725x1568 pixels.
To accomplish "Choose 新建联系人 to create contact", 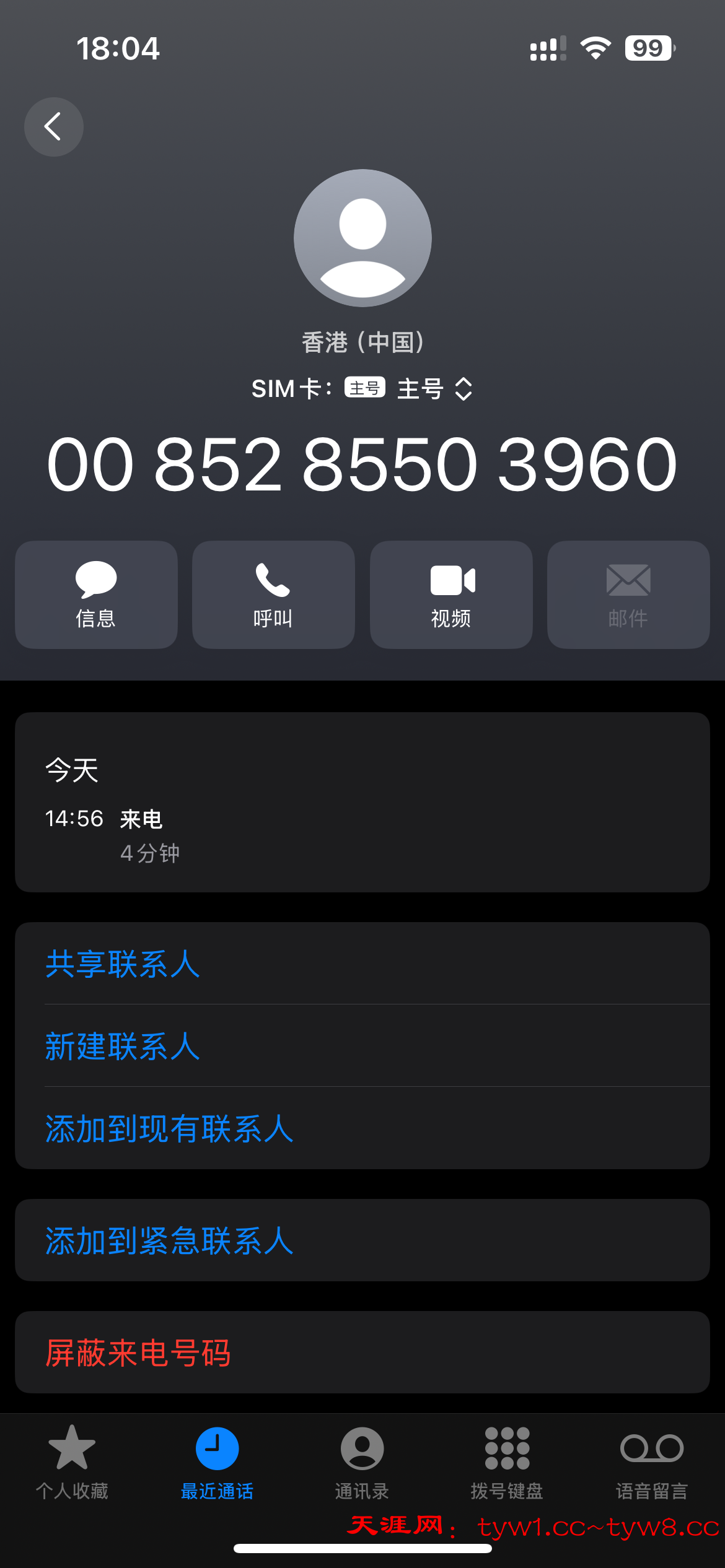I will (x=122, y=1047).
